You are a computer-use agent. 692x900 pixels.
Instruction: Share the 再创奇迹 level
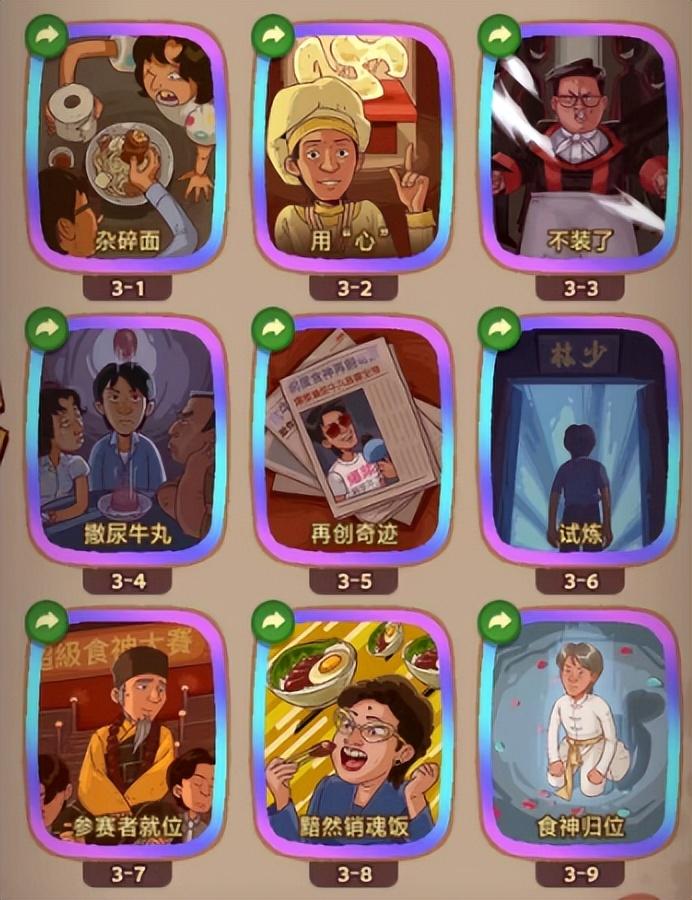pos(272,329)
